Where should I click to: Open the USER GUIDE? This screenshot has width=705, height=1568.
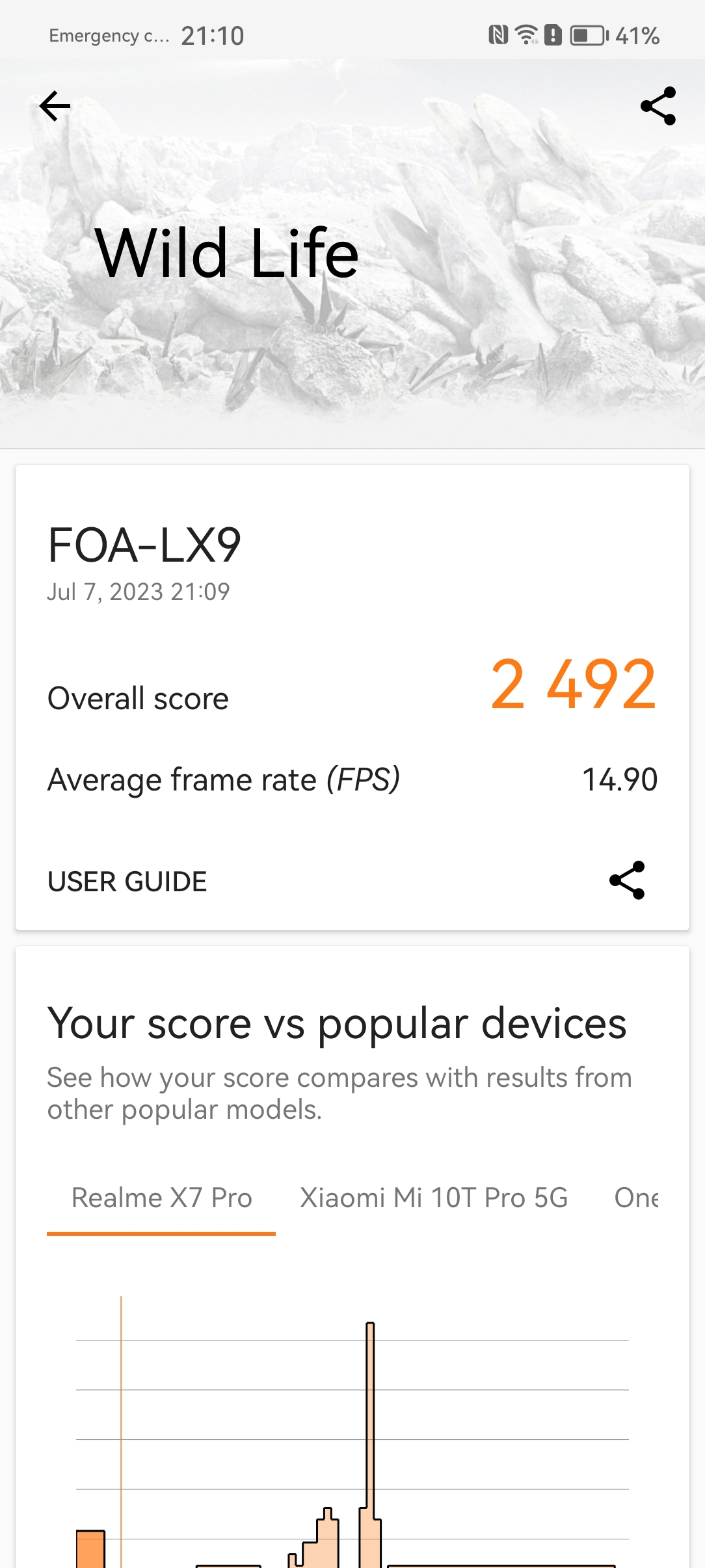[127, 882]
